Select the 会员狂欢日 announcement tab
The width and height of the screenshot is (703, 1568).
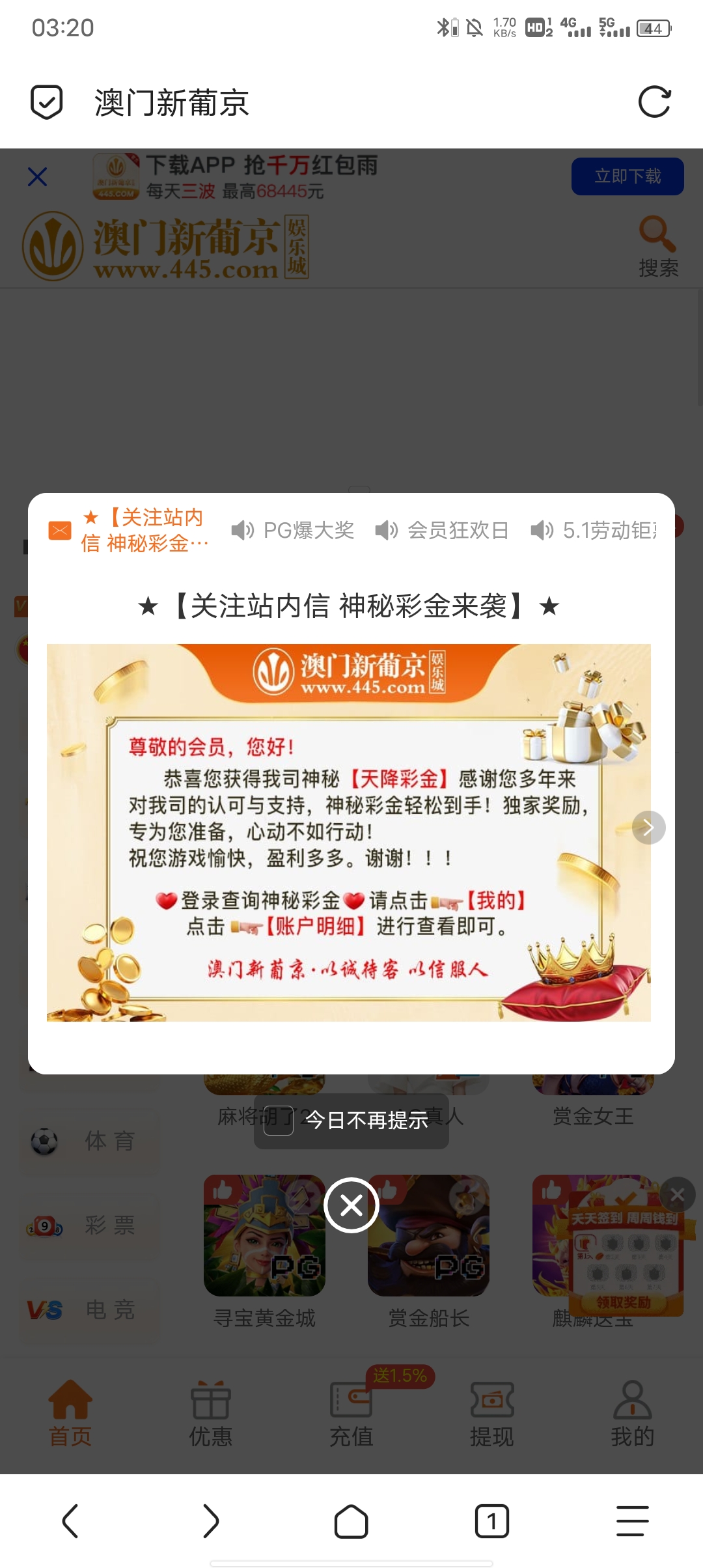click(x=443, y=531)
